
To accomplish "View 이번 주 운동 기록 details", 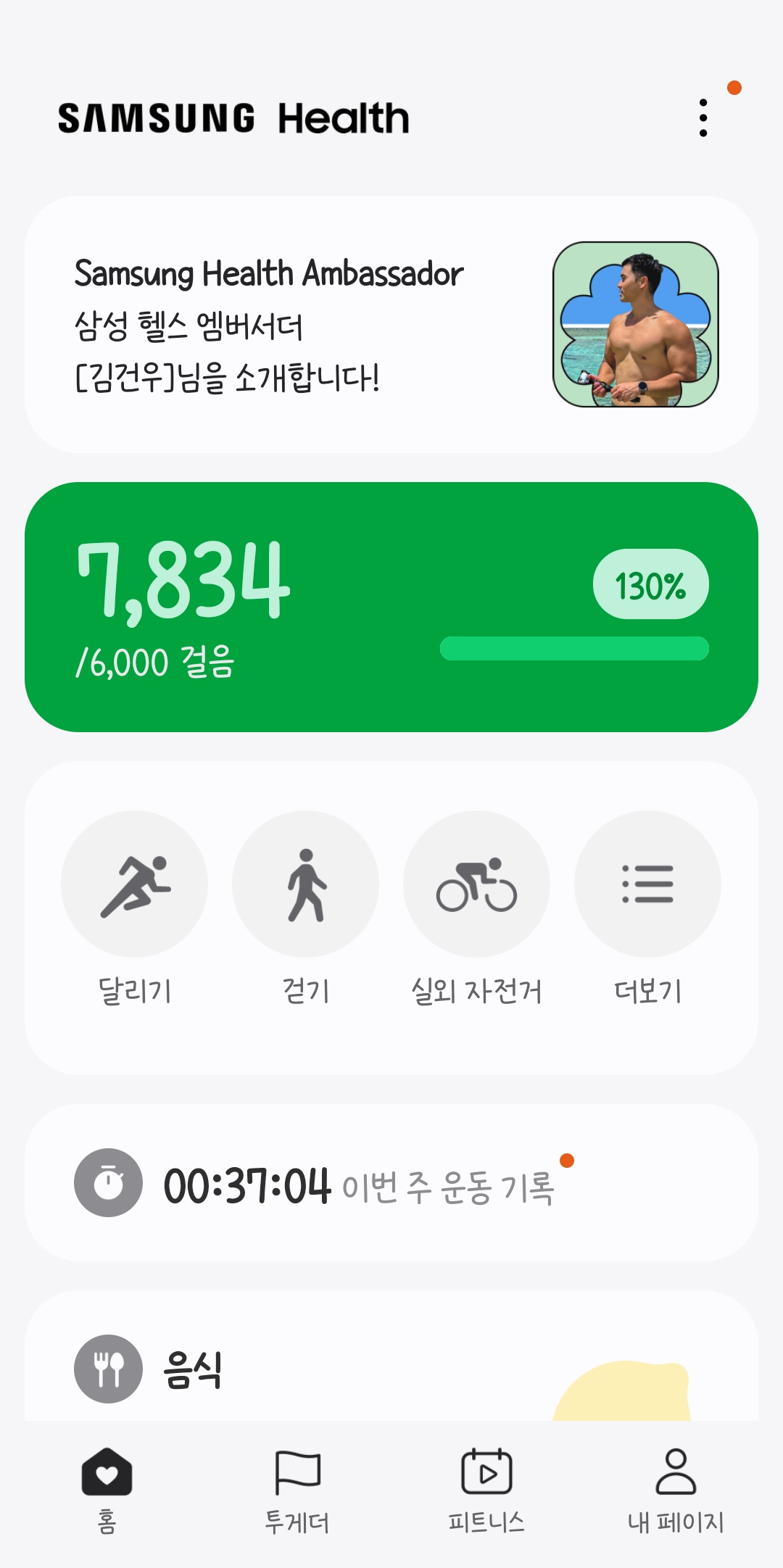I will pos(391,1183).
